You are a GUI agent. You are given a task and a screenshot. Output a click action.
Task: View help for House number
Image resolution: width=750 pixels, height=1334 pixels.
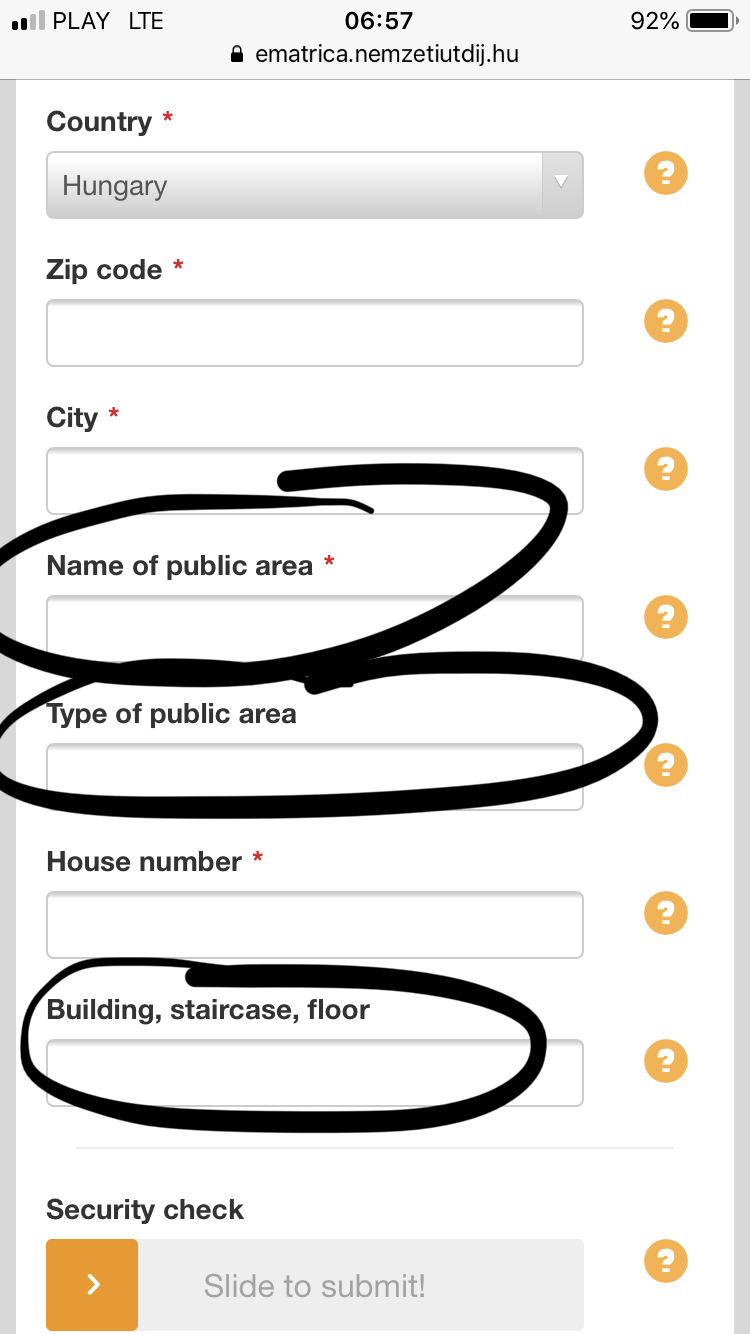click(666, 913)
